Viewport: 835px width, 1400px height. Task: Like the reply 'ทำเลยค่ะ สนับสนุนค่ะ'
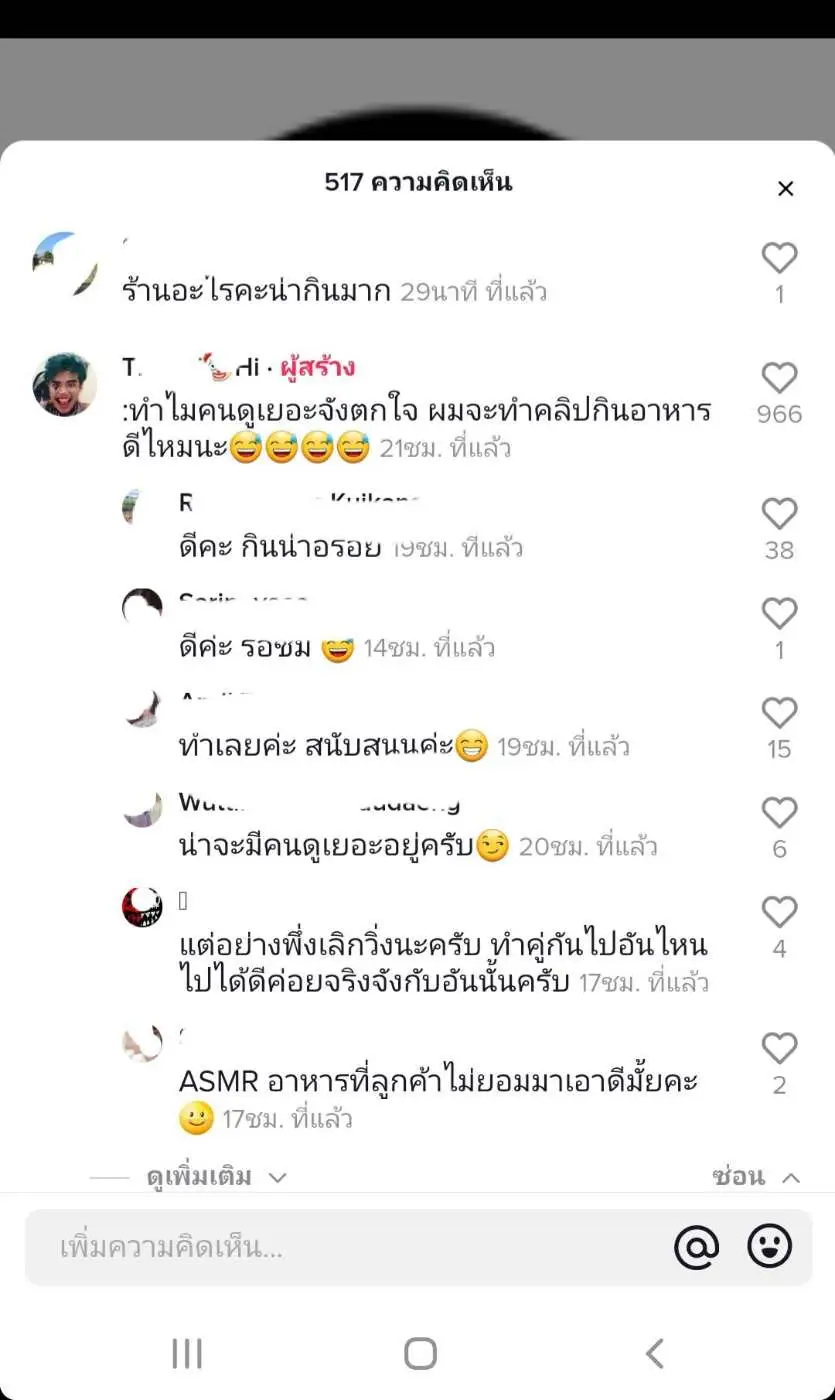[x=779, y=713]
